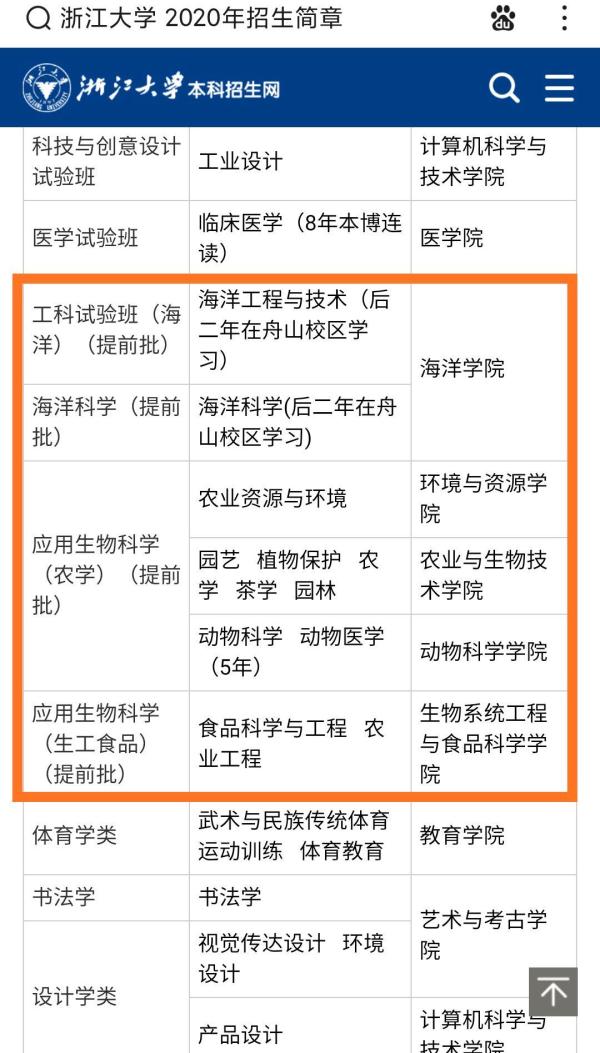
Task: Open the browser overflow menu
Action: (564, 19)
